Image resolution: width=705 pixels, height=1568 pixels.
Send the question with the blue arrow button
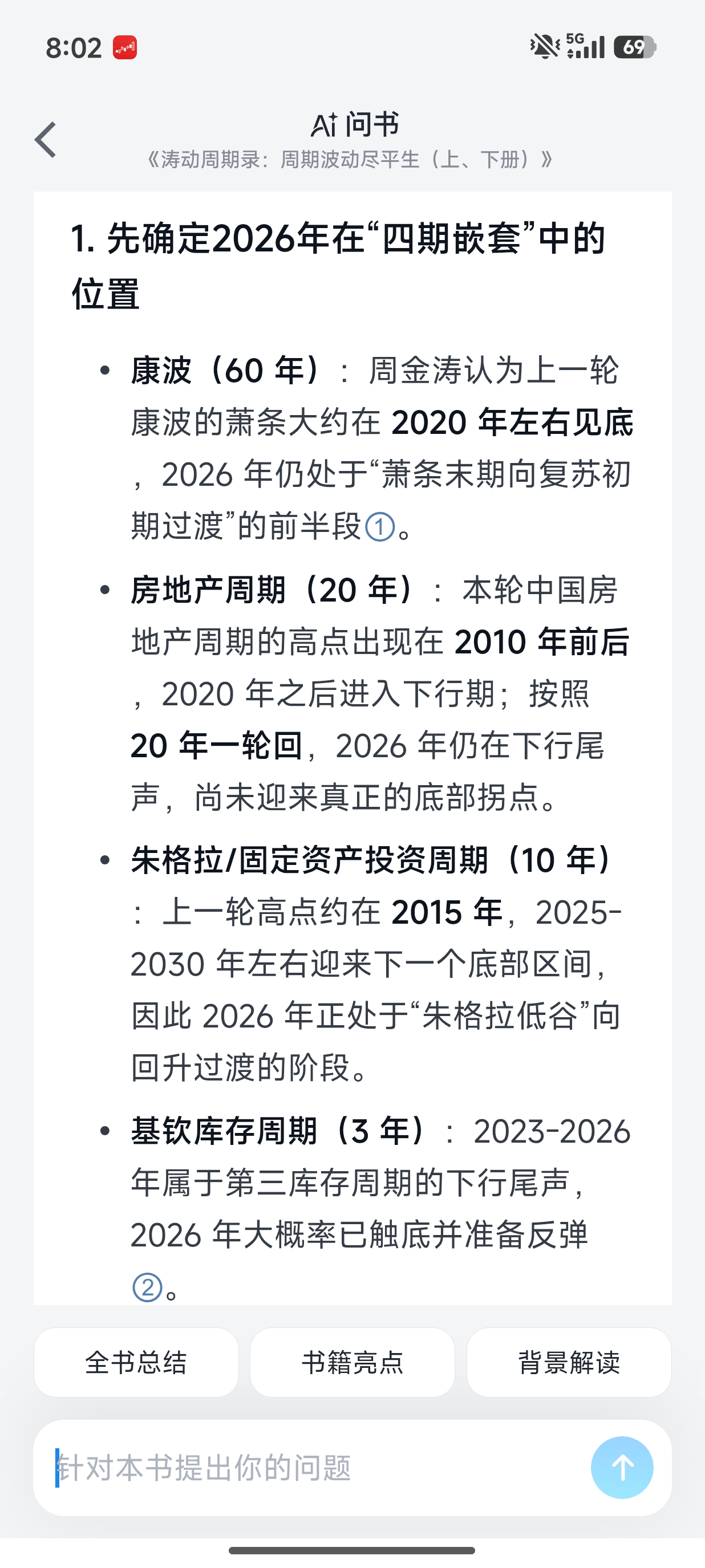coord(622,1468)
